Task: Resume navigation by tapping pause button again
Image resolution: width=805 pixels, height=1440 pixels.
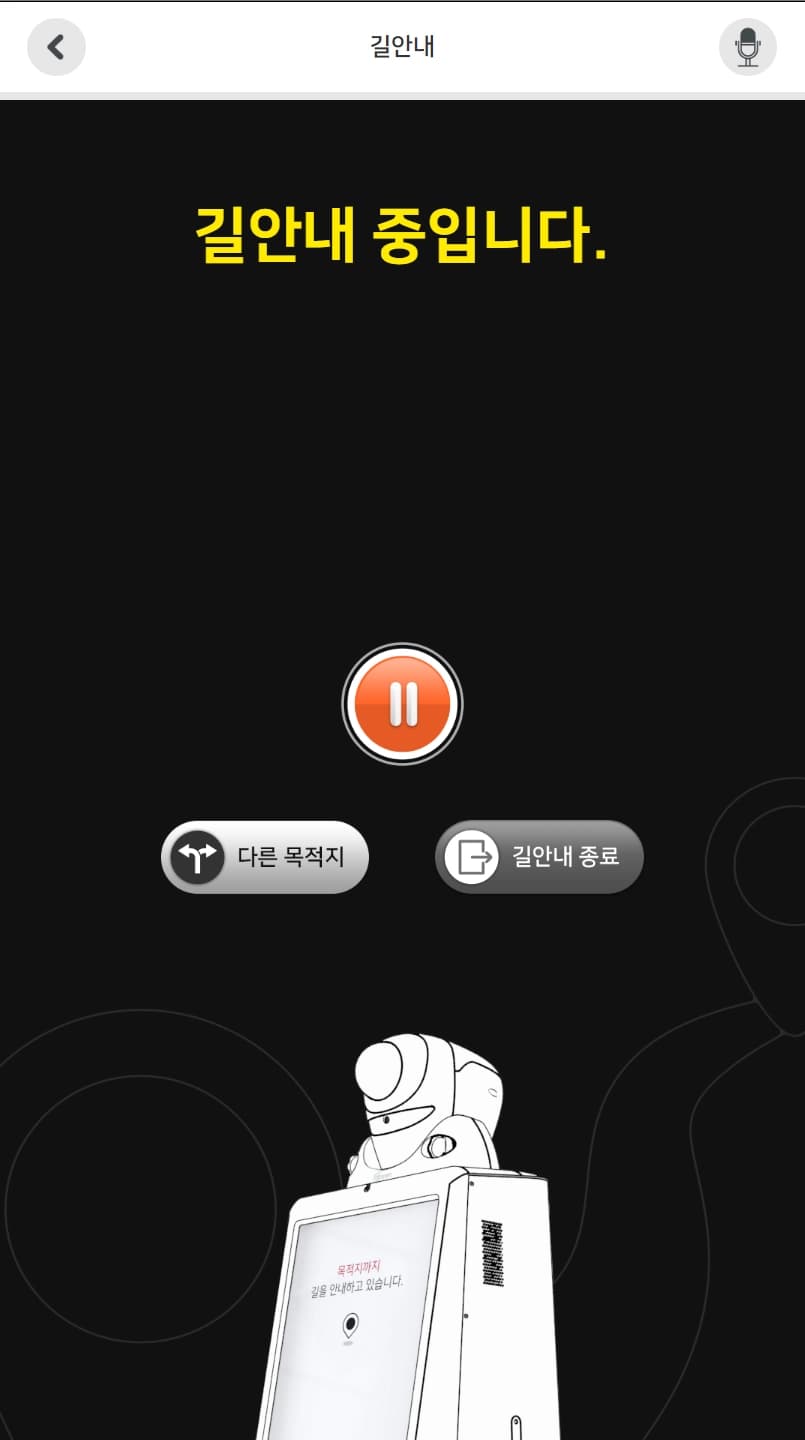Action: pyautogui.click(x=402, y=703)
